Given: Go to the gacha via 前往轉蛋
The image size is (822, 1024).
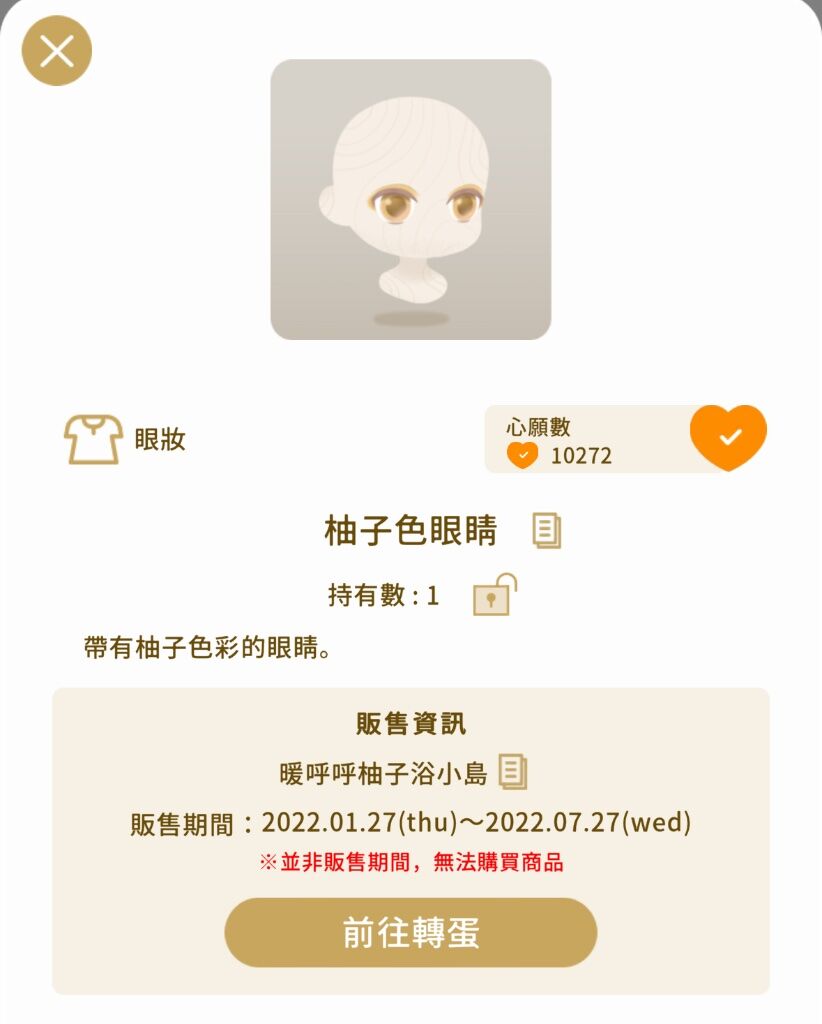Looking at the screenshot, I should click(411, 932).
